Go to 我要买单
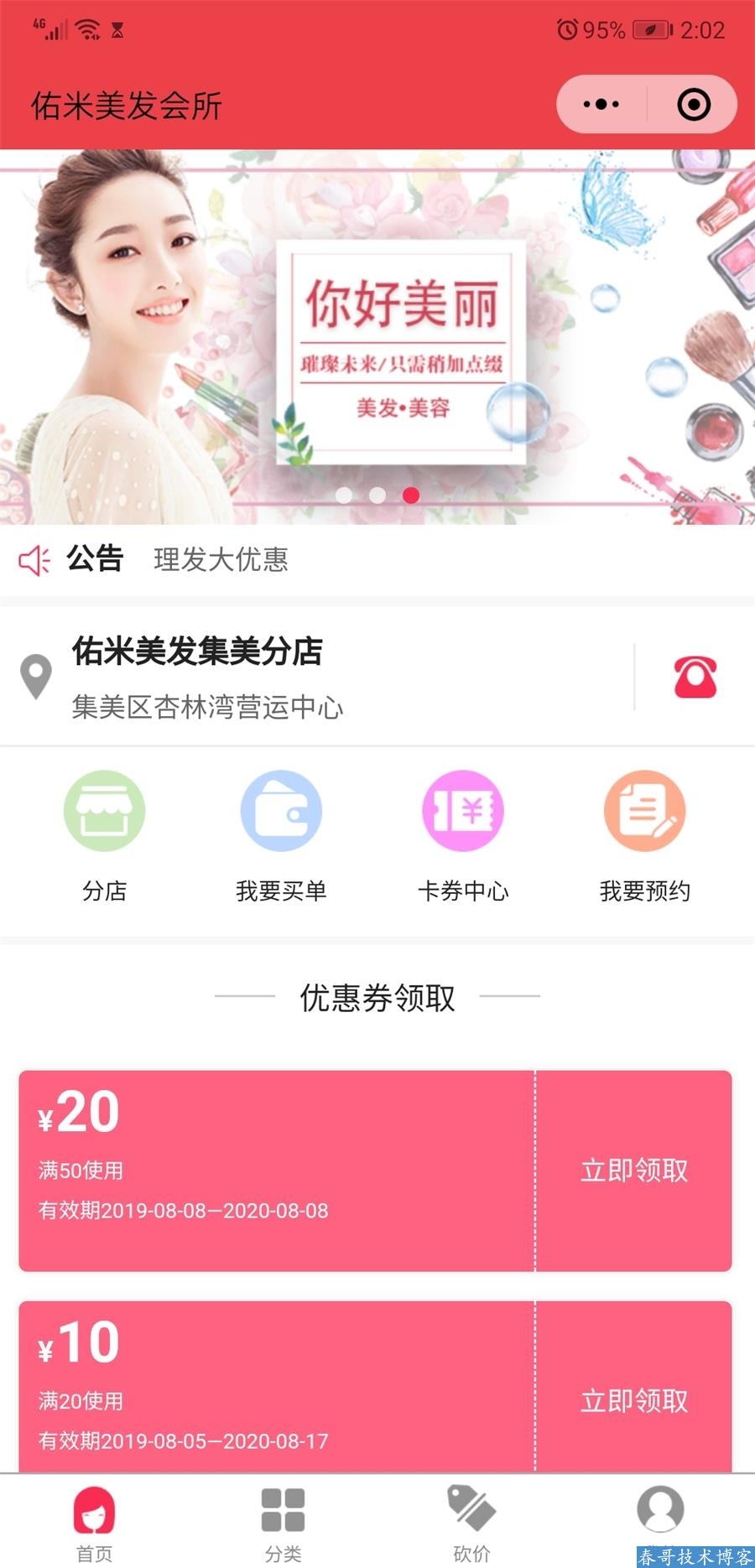Image resolution: width=755 pixels, height=1568 pixels. point(281,834)
